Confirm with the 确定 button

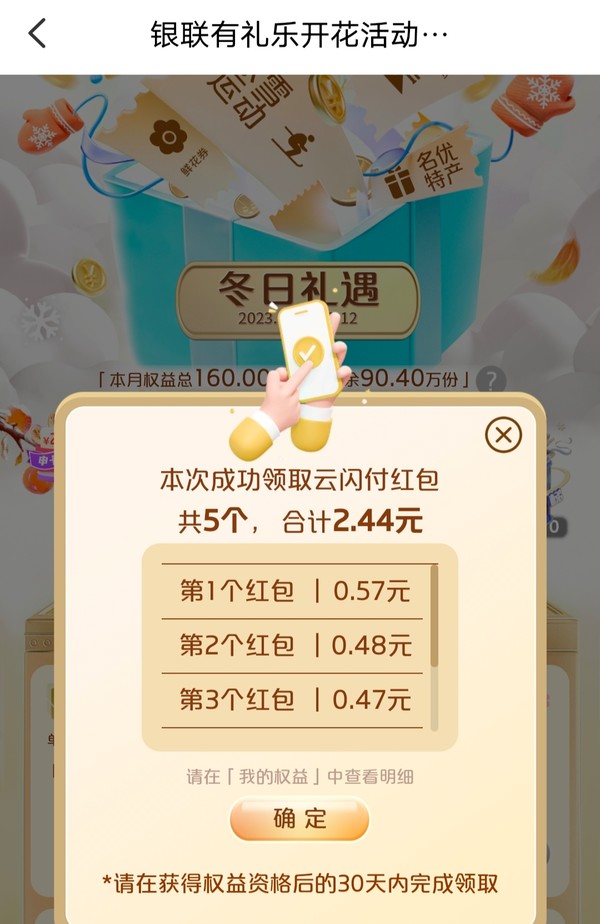tap(300, 819)
